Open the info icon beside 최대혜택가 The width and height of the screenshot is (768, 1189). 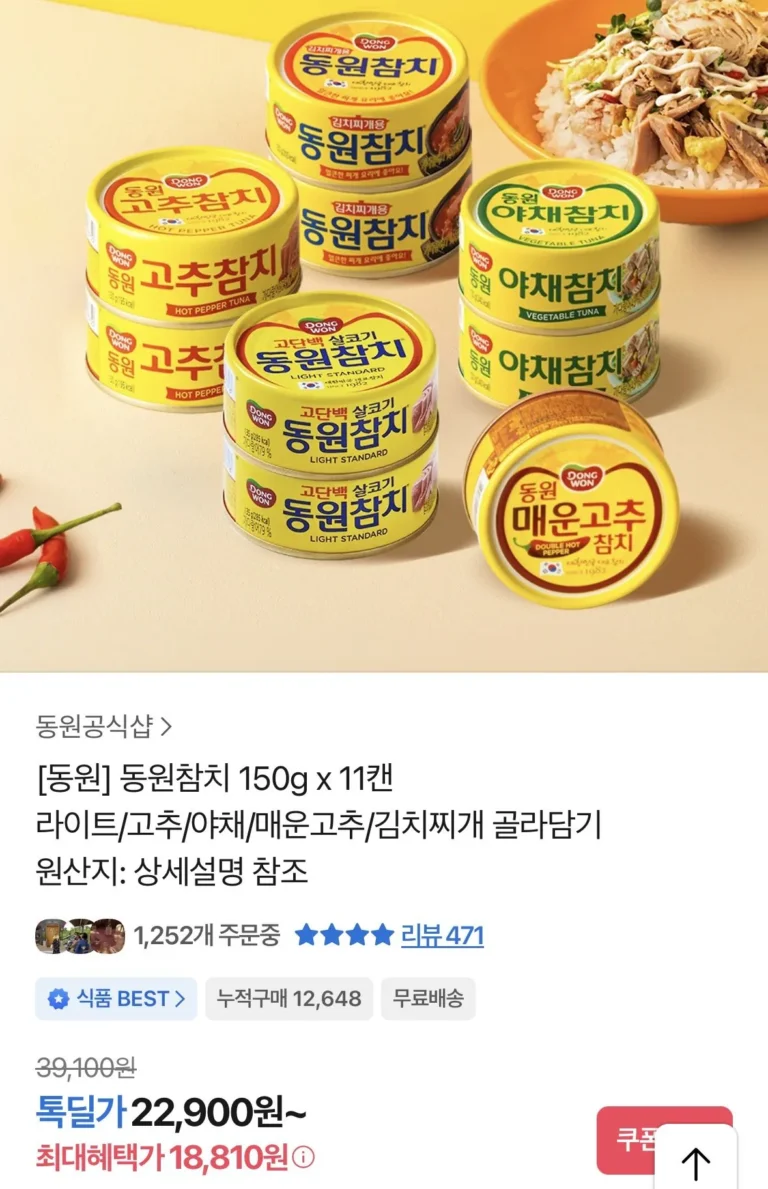tap(304, 1159)
